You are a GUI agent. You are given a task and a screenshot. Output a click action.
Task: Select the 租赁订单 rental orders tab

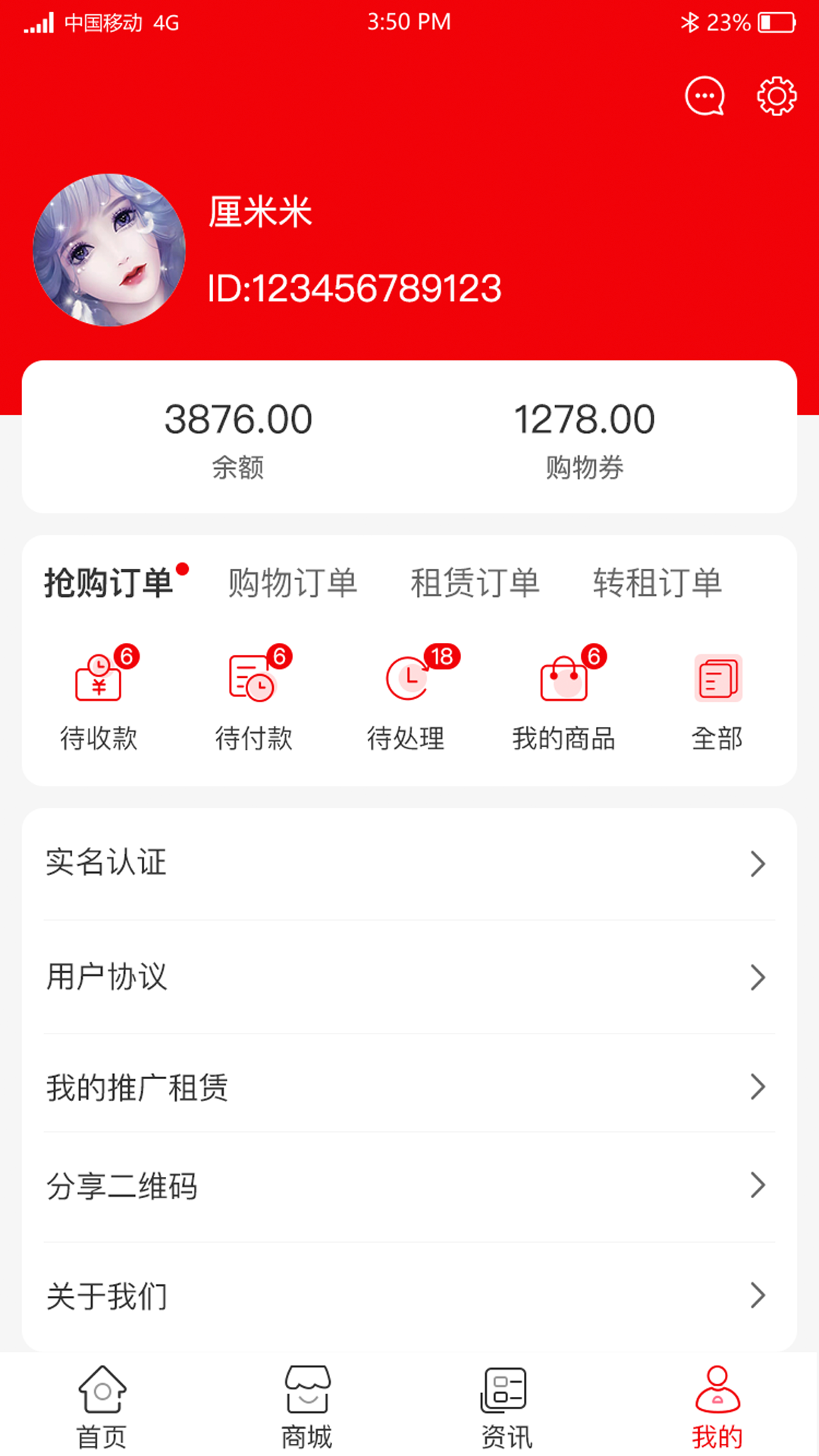pyautogui.click(x=475, y=582)
